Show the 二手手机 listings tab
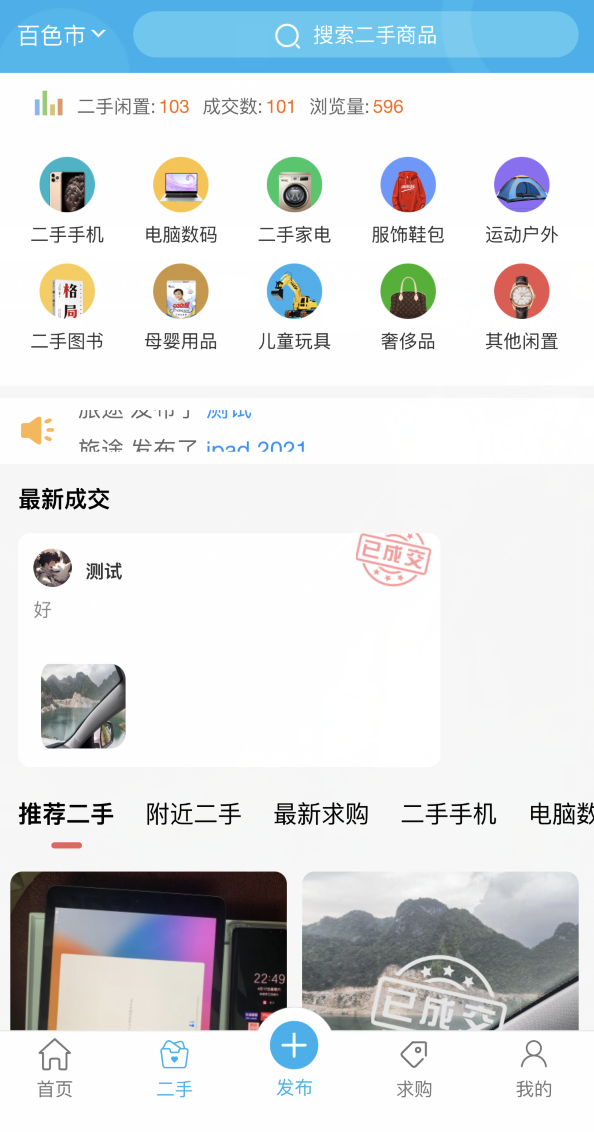Viewport: 594px width, 1132px height. coord(449,814)
